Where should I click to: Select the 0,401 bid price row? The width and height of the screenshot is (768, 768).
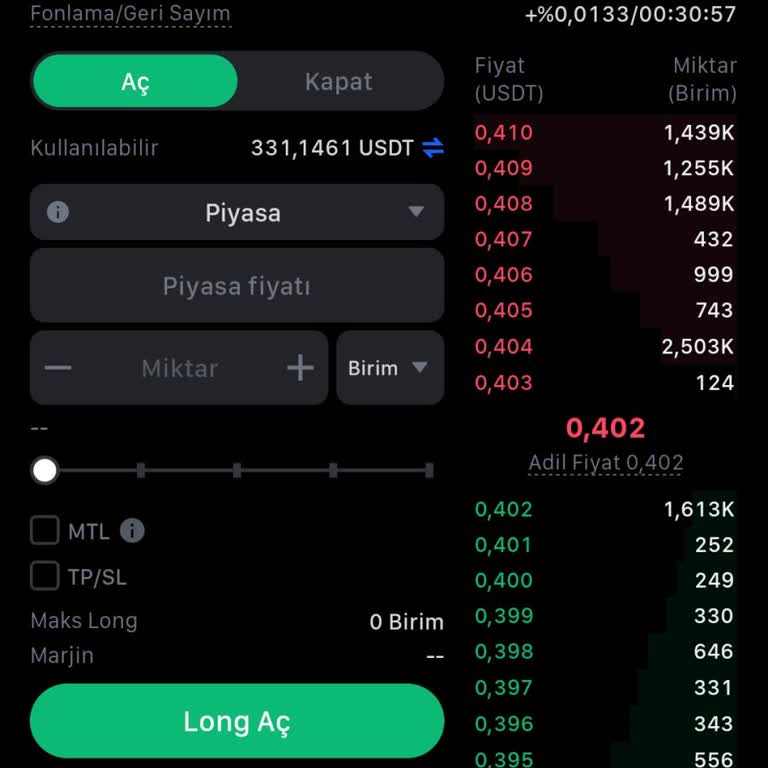click(604, 545)
